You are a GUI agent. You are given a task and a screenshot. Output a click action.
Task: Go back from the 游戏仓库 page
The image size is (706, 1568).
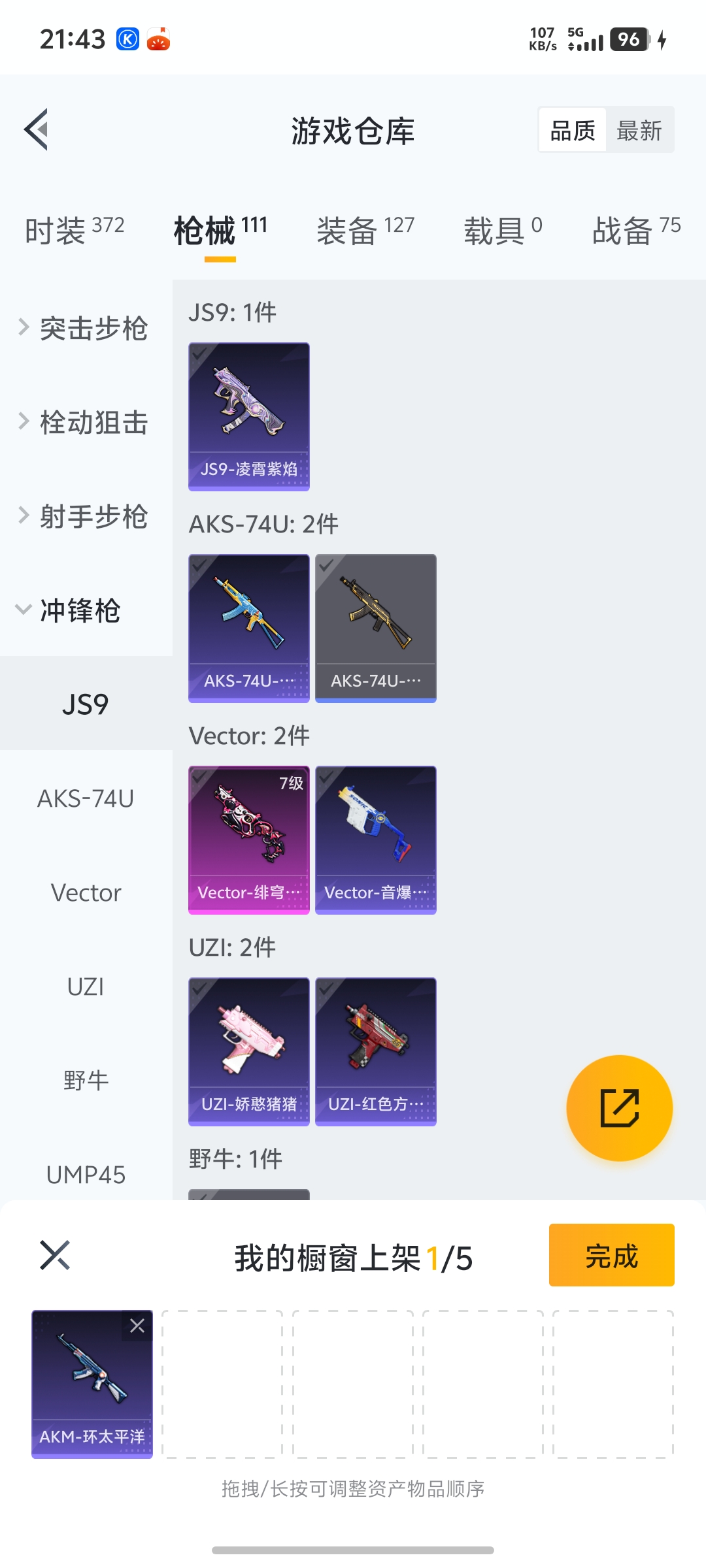[37, 129]
